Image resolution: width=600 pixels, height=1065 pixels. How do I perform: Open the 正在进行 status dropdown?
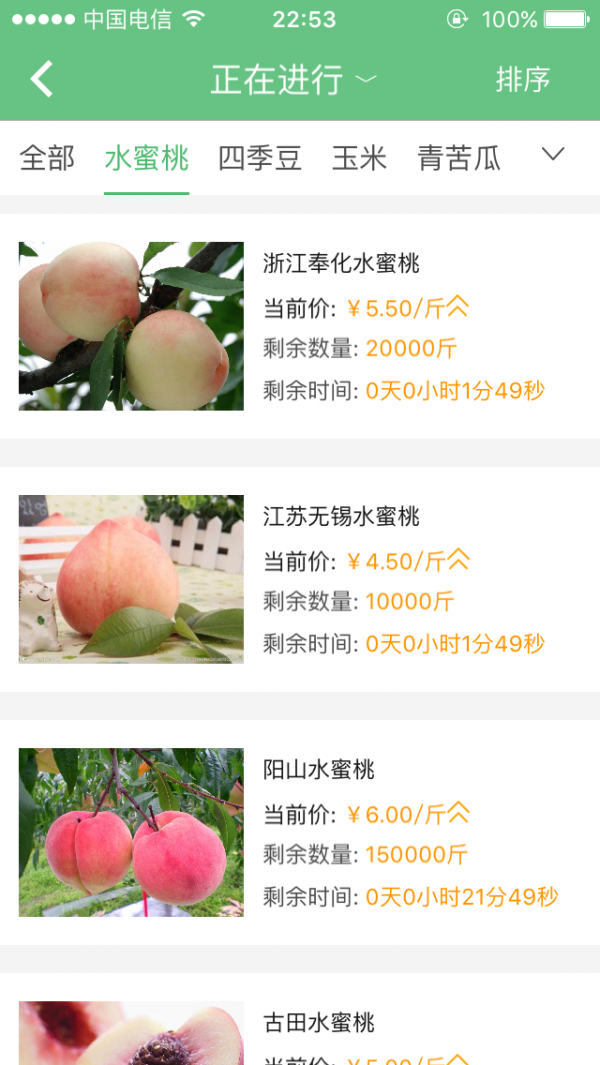tap(292, 79)
